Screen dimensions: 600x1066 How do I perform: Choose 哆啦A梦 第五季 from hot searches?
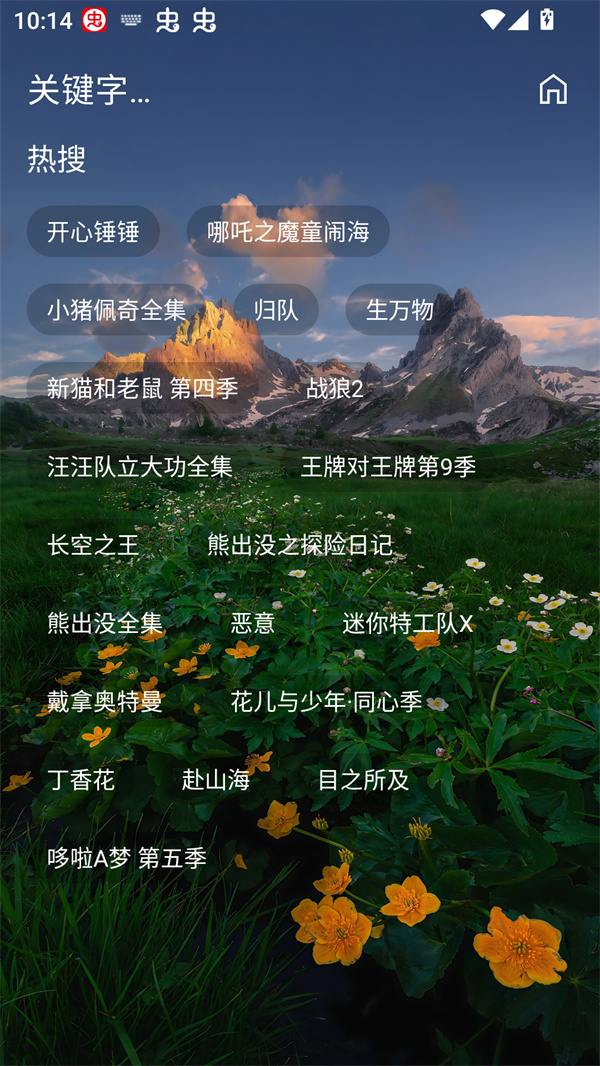tap(127, 857)
